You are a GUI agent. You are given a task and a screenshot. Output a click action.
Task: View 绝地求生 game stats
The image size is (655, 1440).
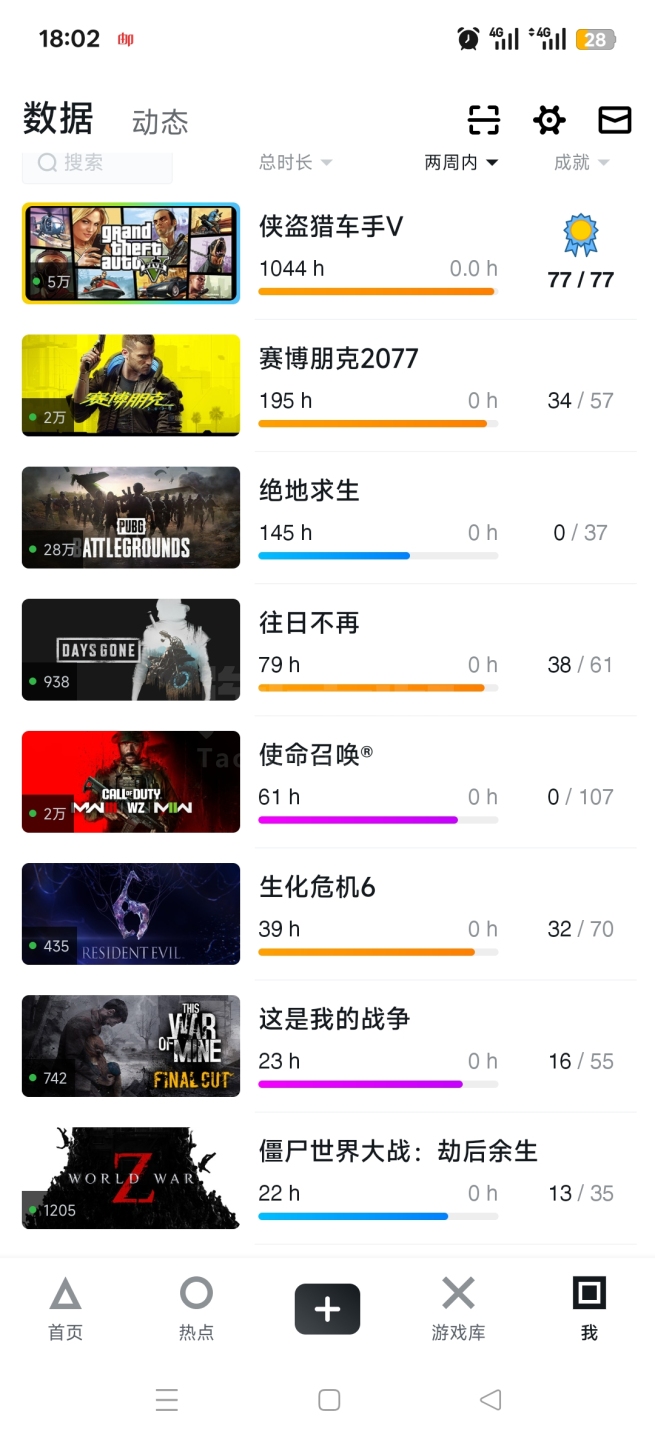(x=309, y=491)
